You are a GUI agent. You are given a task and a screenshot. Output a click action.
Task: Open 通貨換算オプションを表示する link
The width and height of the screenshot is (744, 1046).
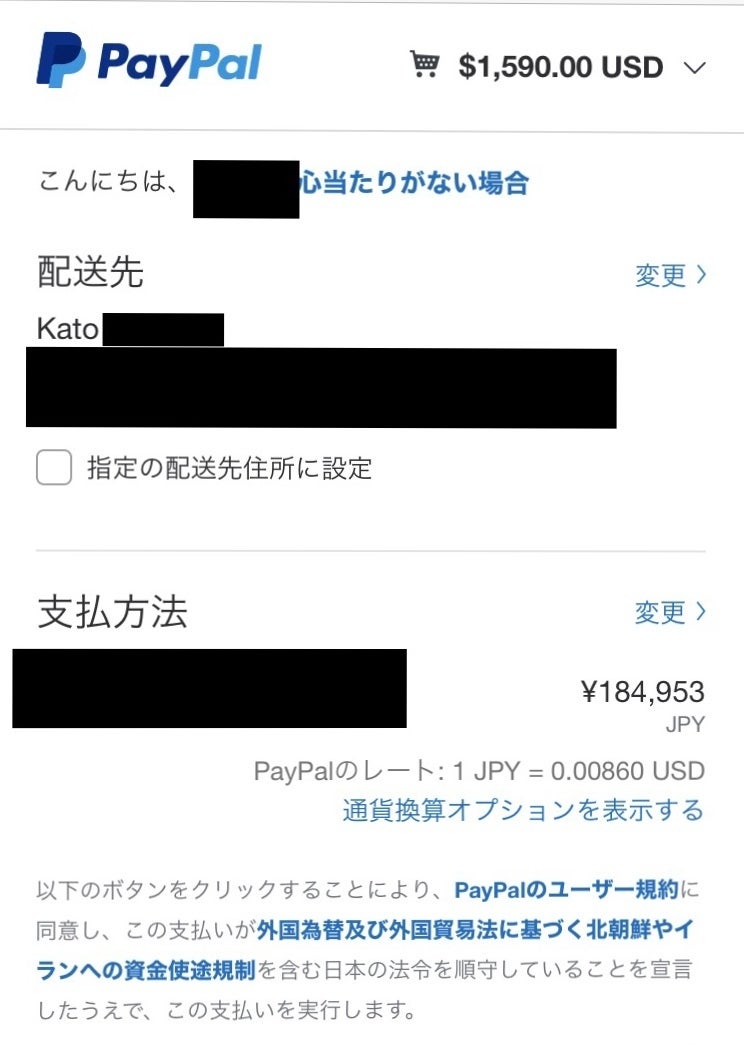523,810
